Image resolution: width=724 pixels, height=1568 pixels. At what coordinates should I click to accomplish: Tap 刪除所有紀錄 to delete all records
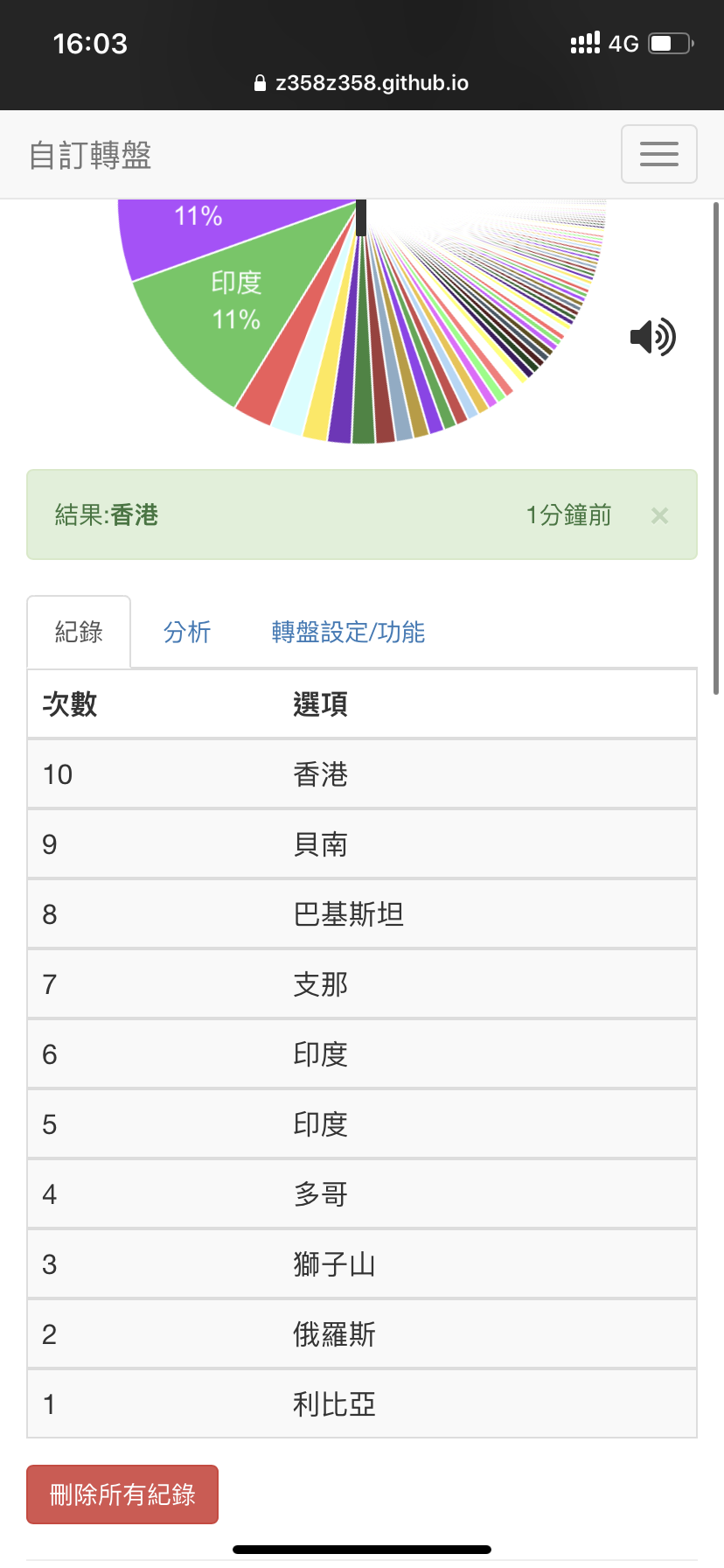pos(122,1494)
